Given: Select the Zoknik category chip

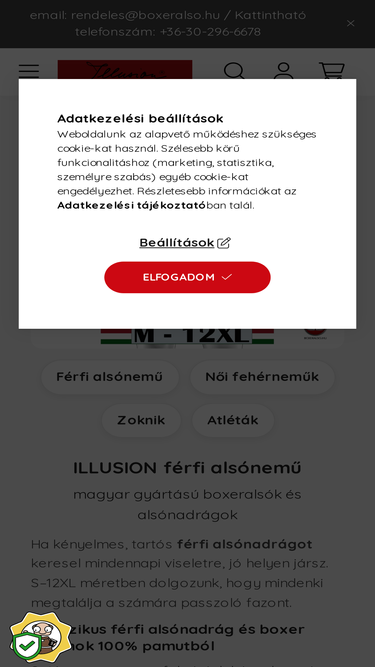Looking at the screenshot, I should pyautogui.click(x=141, y=420).
